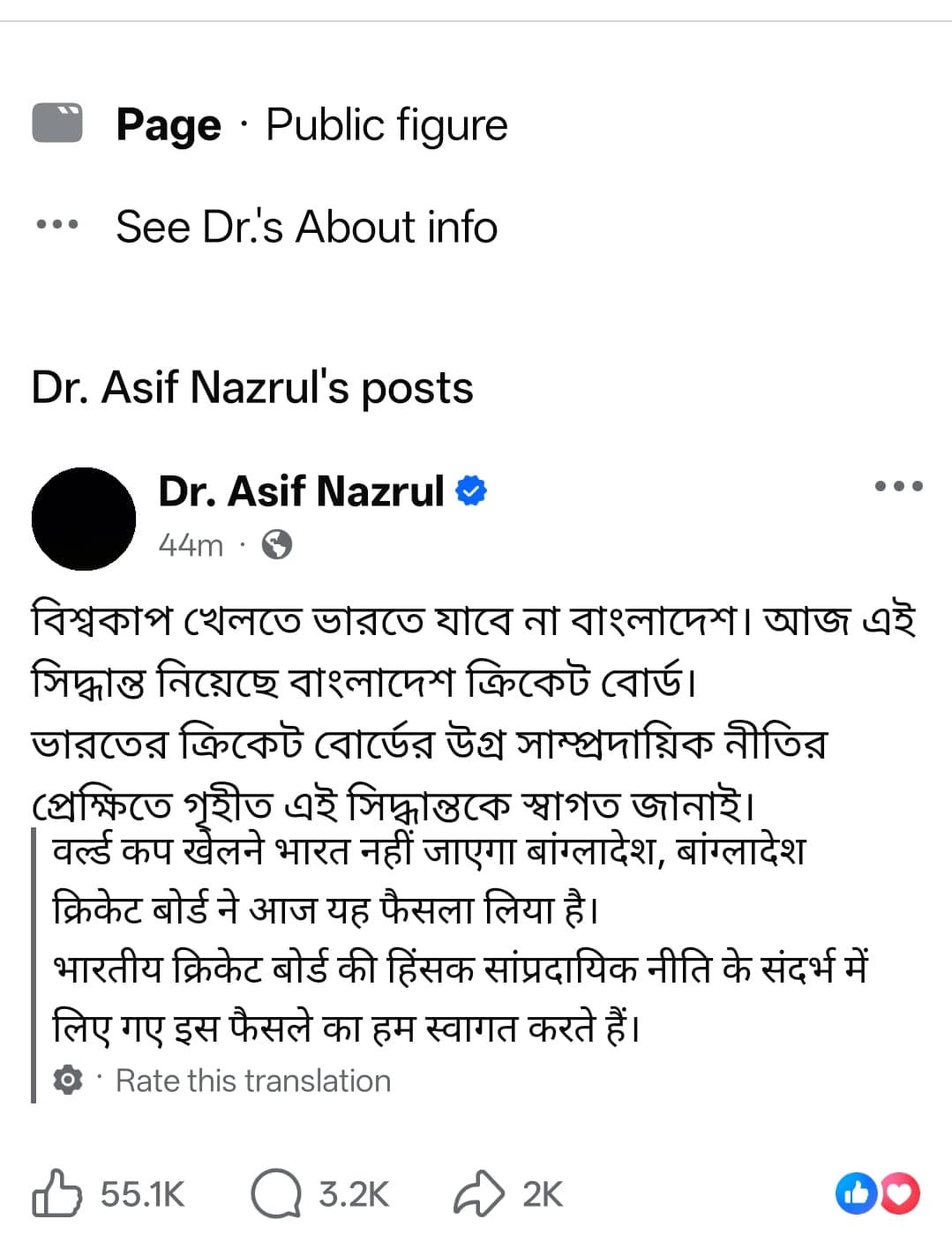Click Dr. Asif Nazrul's profile picture

click(84, 520)
